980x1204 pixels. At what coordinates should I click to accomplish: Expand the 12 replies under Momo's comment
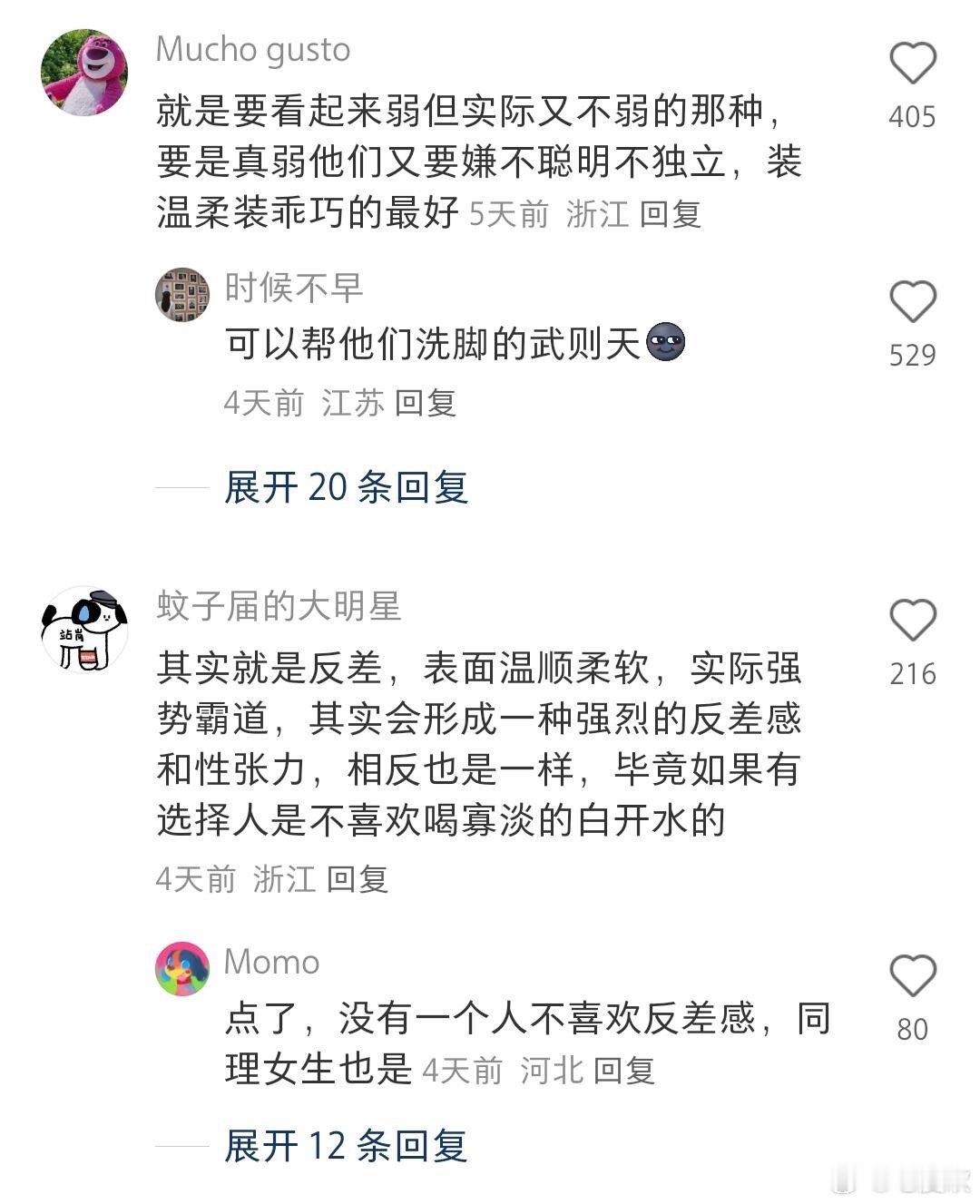pyautogui.click(x=348, y=1147)
